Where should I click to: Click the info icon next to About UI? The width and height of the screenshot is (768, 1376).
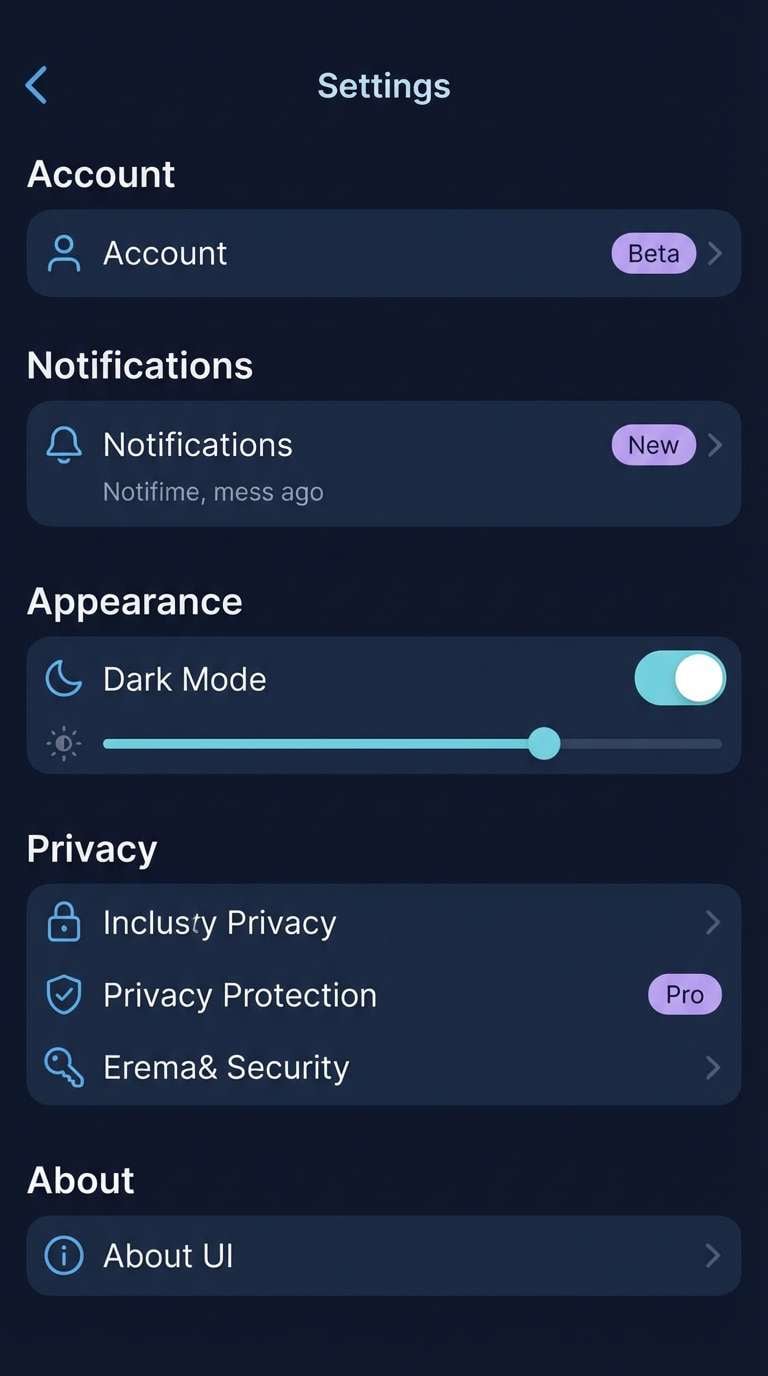pyautogui.click(x=62, y=1256)
